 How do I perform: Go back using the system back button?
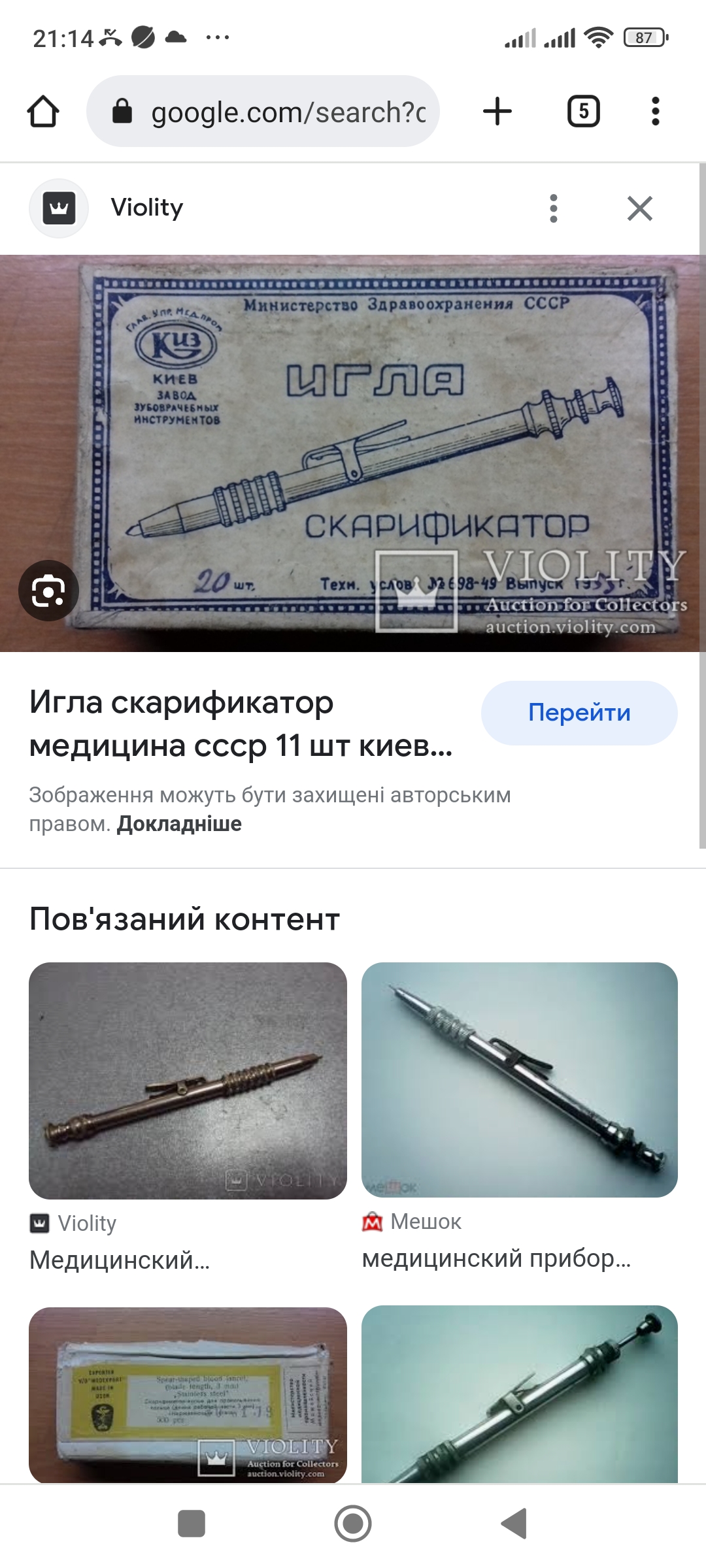[514, 1524]
